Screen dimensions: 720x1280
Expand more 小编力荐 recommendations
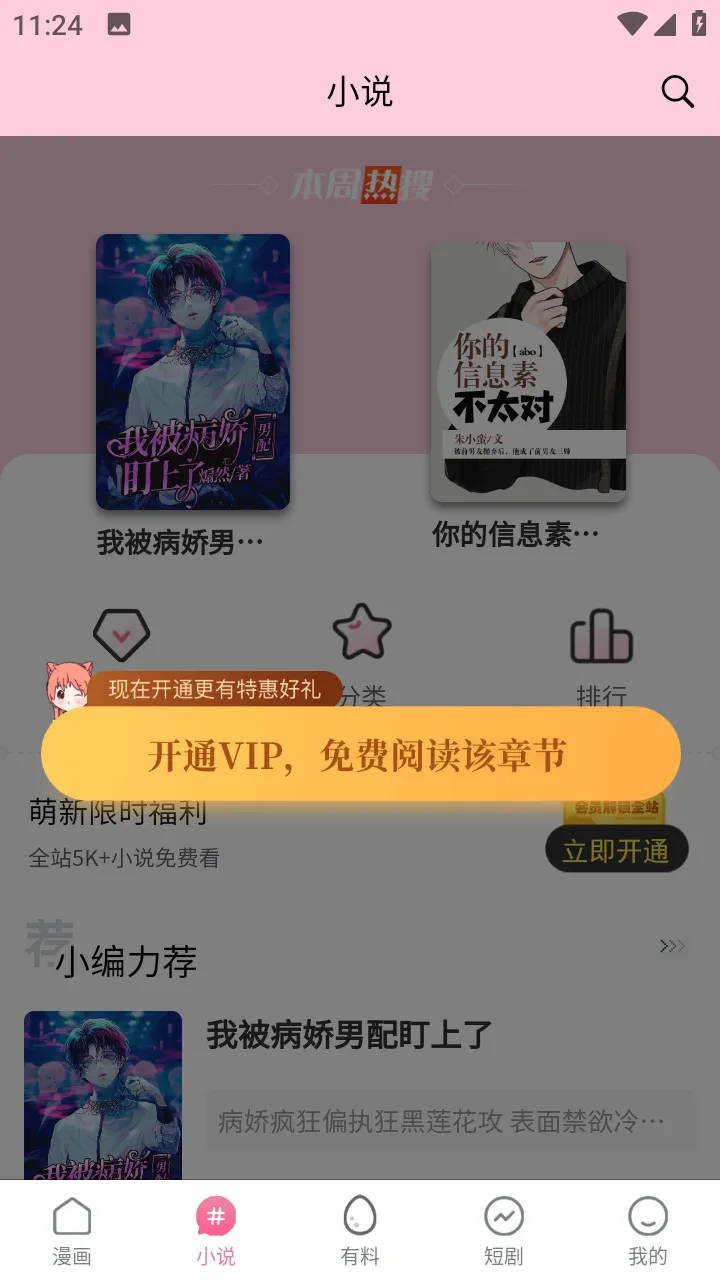click(x=672, y=946)
